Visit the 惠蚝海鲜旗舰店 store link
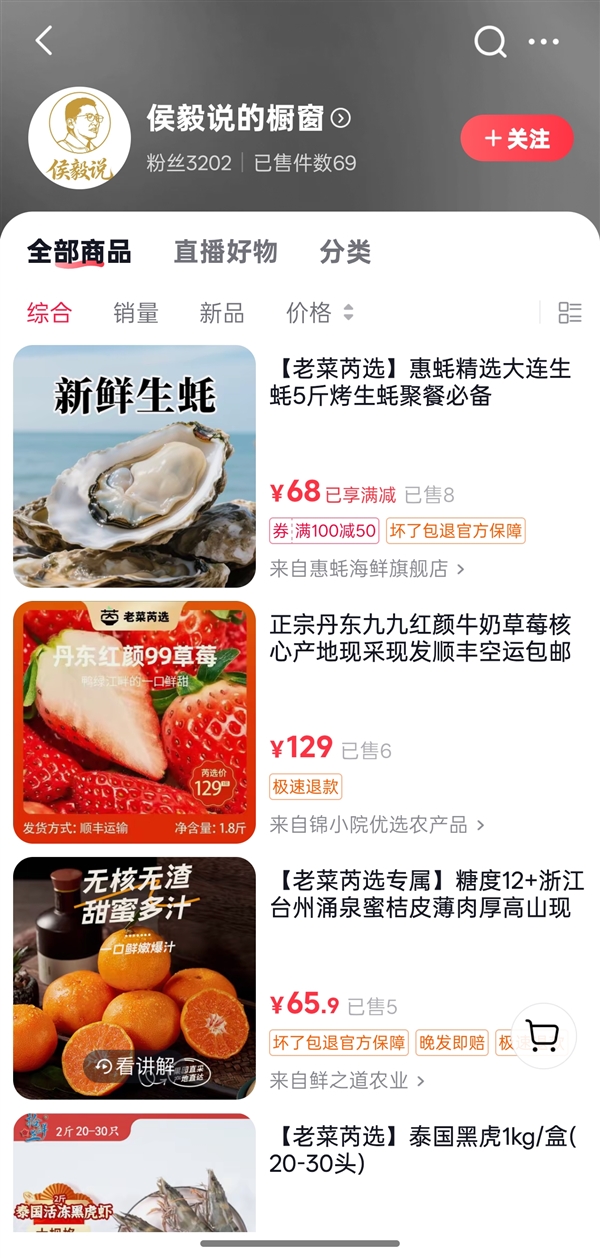Image resolution: width=600 pixels, height=1258 pixels. [x=366, y=569]
